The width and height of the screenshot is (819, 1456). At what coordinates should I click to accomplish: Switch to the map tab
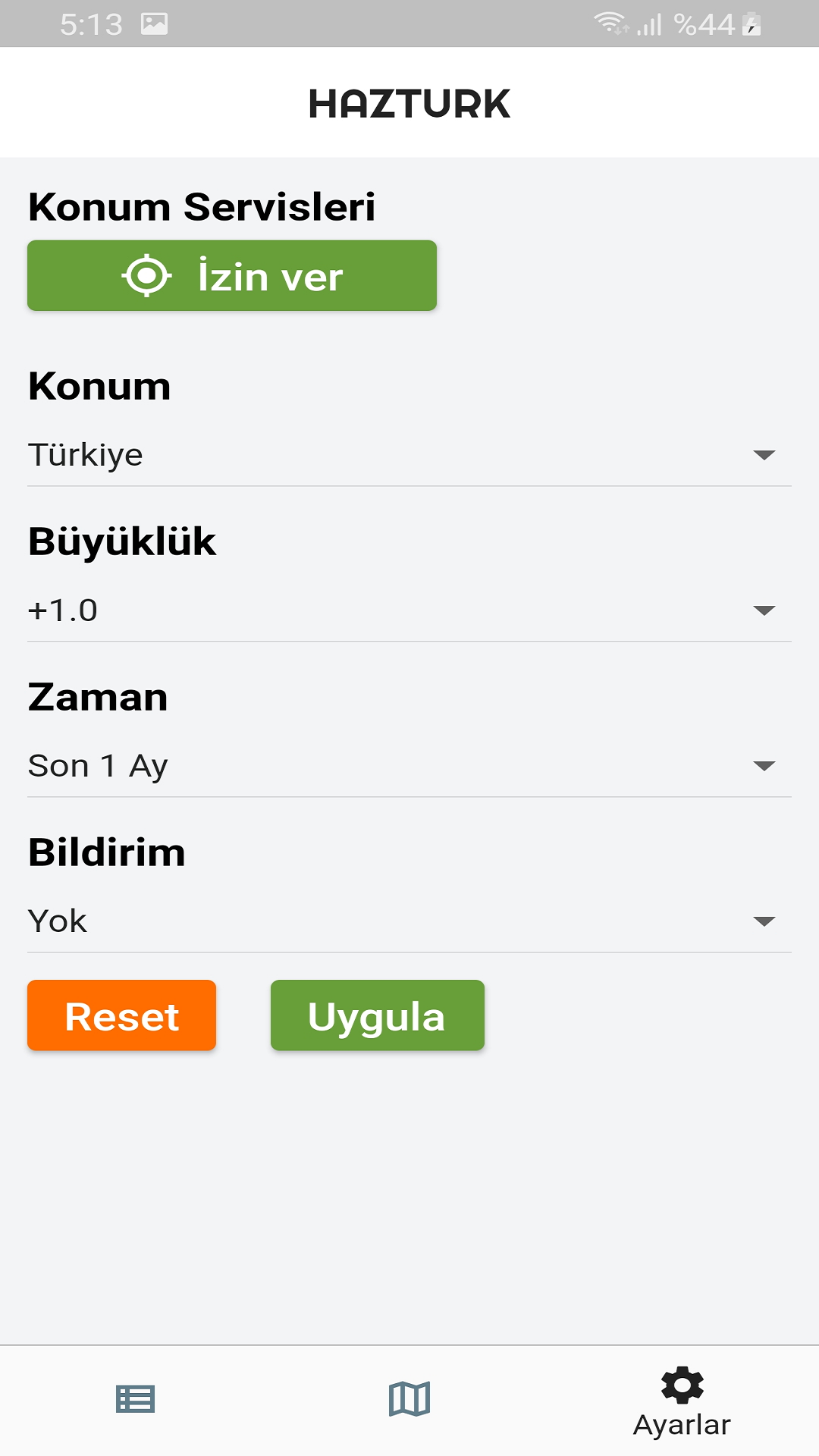click(409, 1399)
